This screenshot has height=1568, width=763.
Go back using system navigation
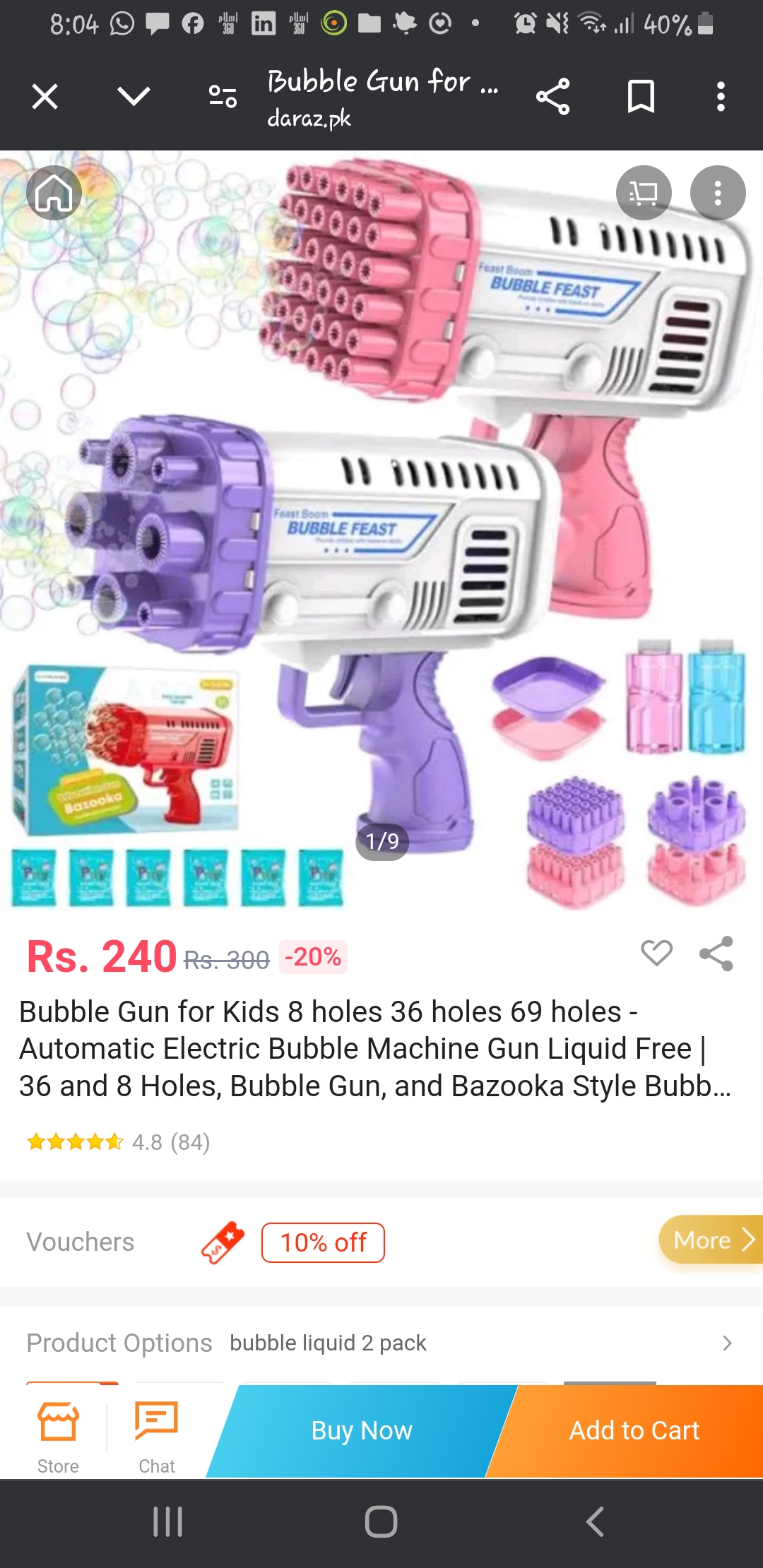pos(595,1521)
